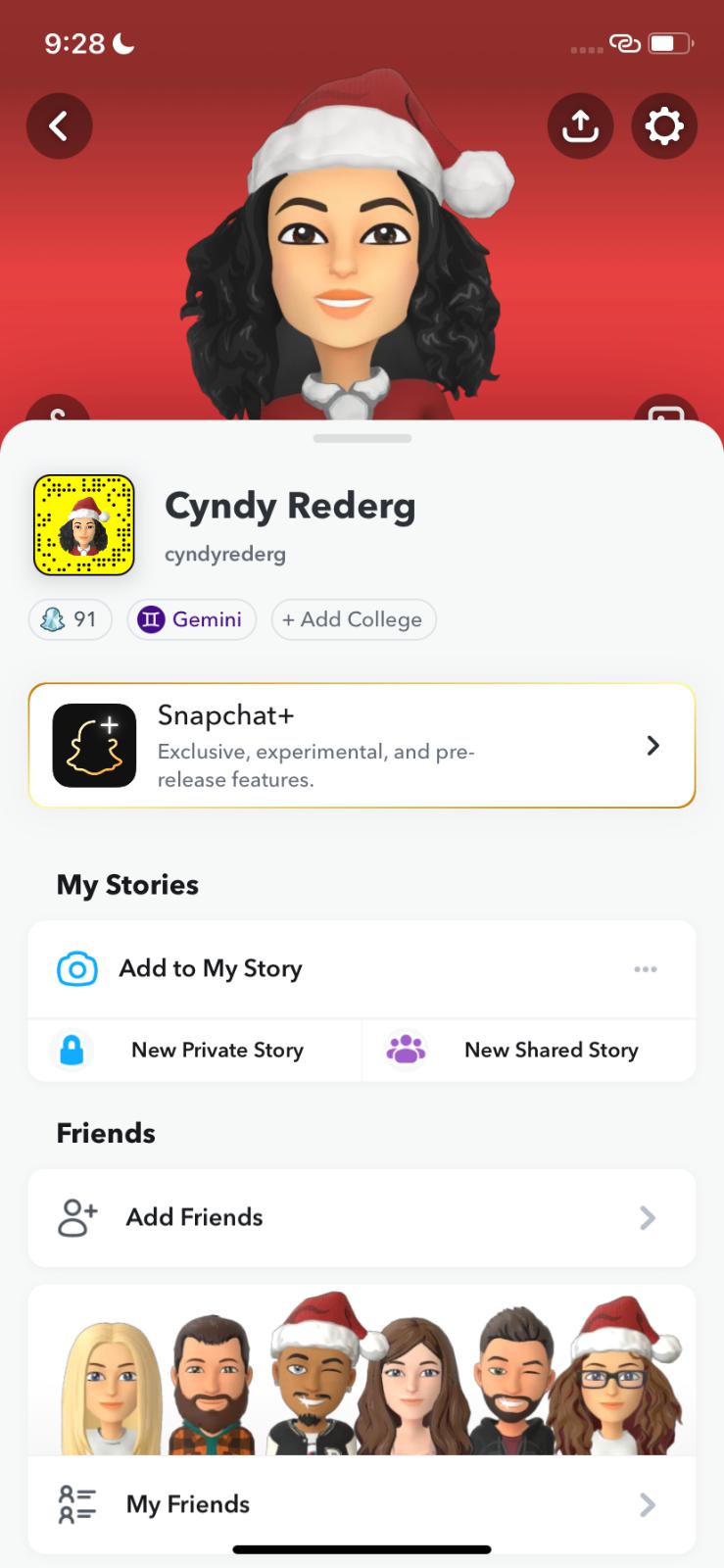Tap the snap score chip showing 91
Screen dimensions: 724x1568
[x=70, y=619]
